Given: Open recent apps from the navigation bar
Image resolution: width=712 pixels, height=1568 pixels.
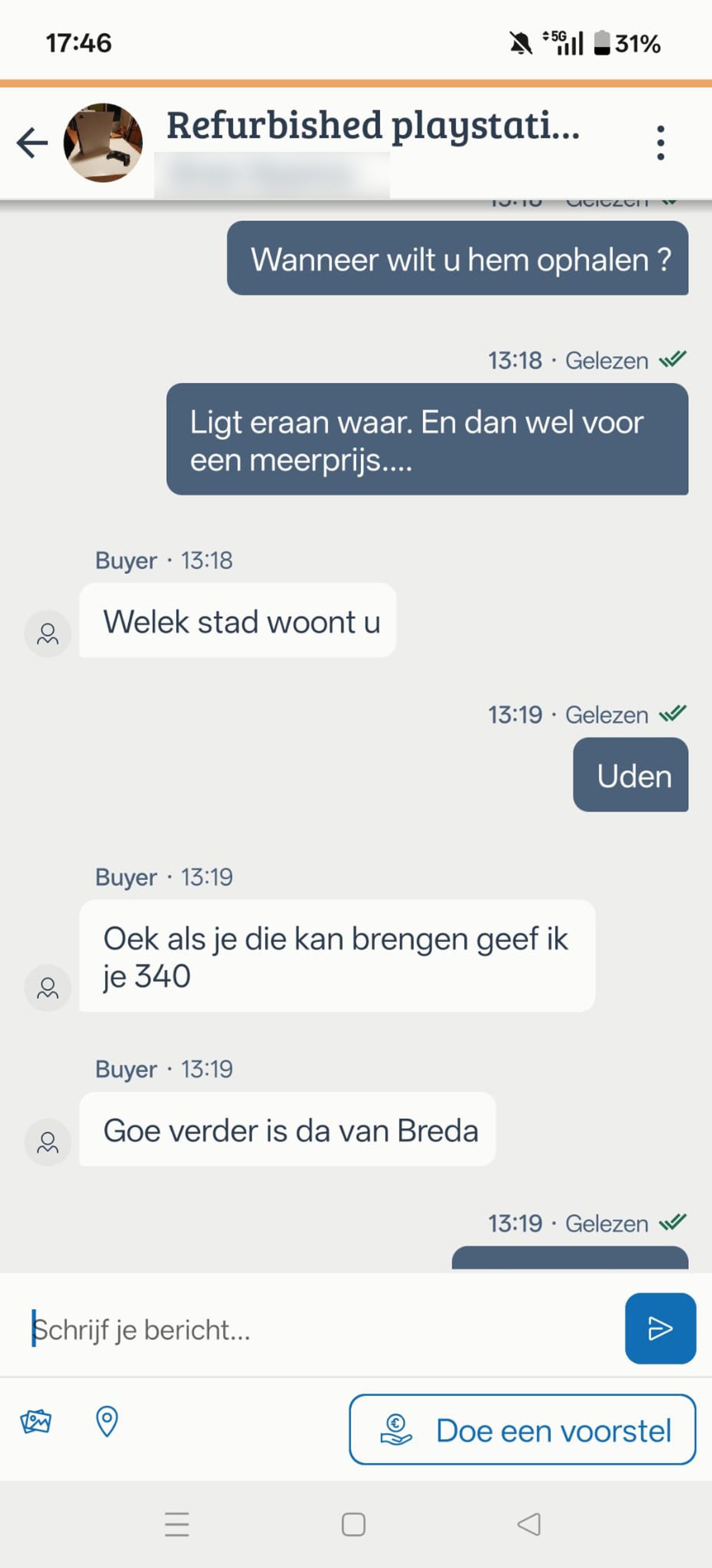Looking at the screenshot, I should [176, 1524].
